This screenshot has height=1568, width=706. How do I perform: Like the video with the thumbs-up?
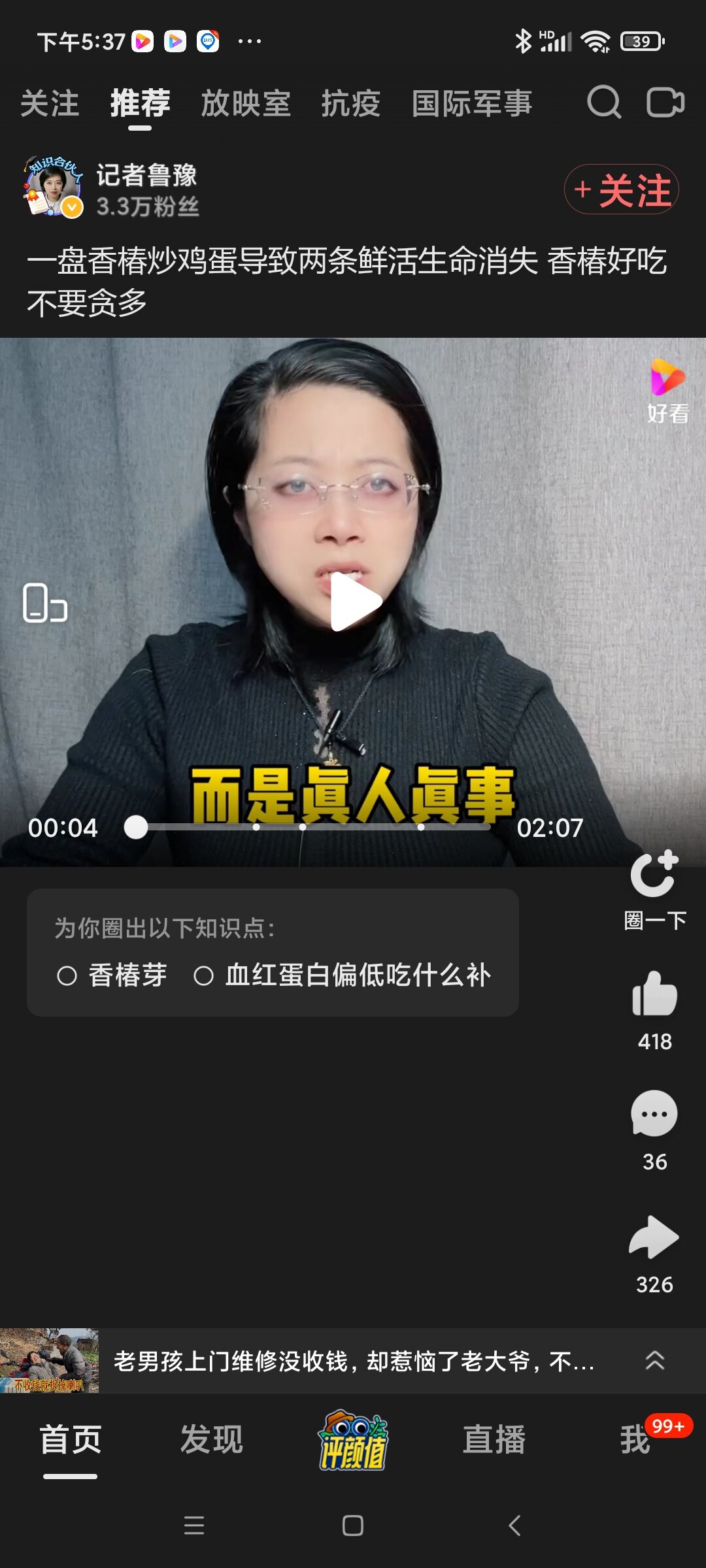[x=654, y=994]
